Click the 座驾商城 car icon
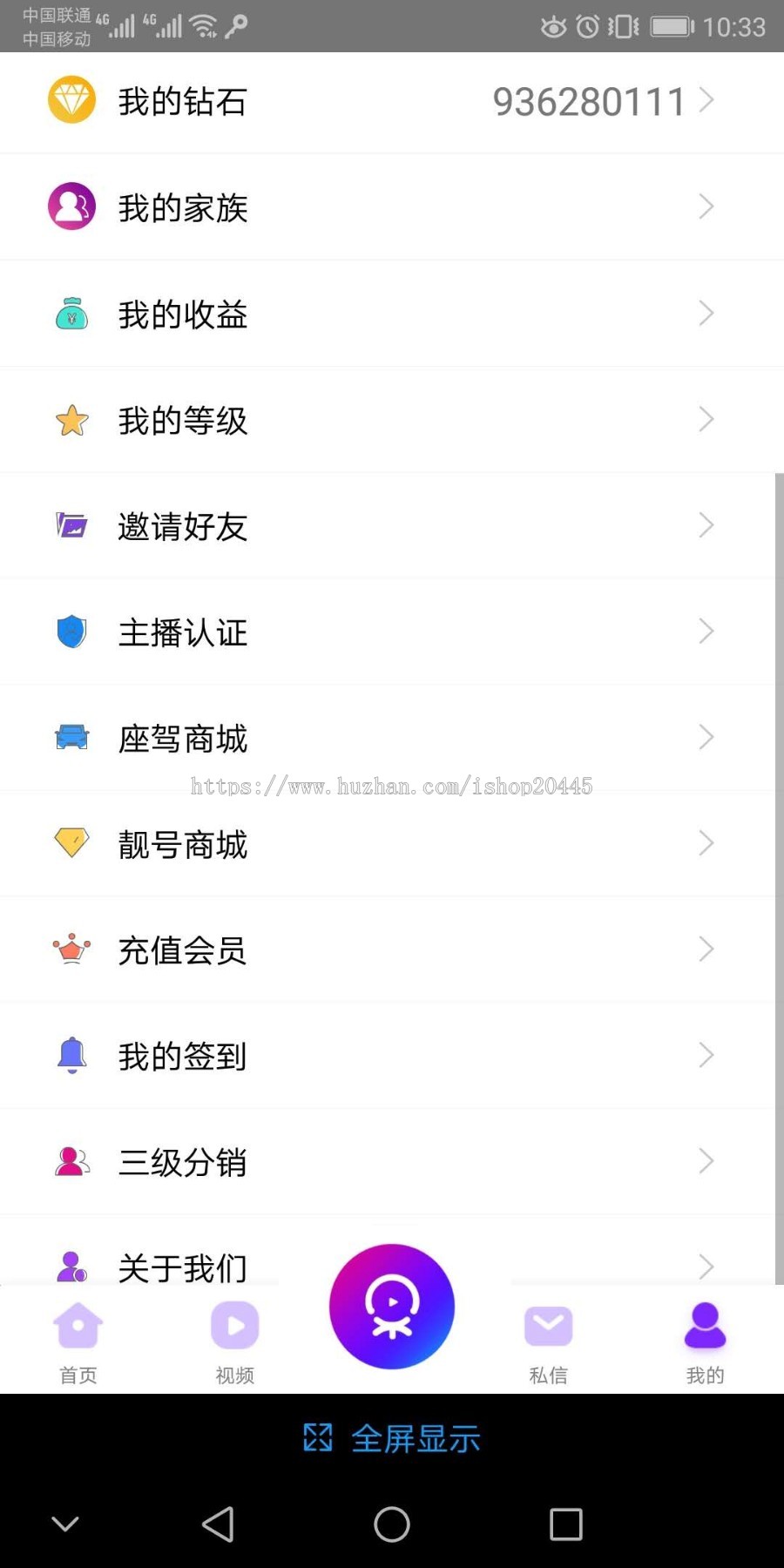This screenshot has width=784, height=1568. (71, 738)
